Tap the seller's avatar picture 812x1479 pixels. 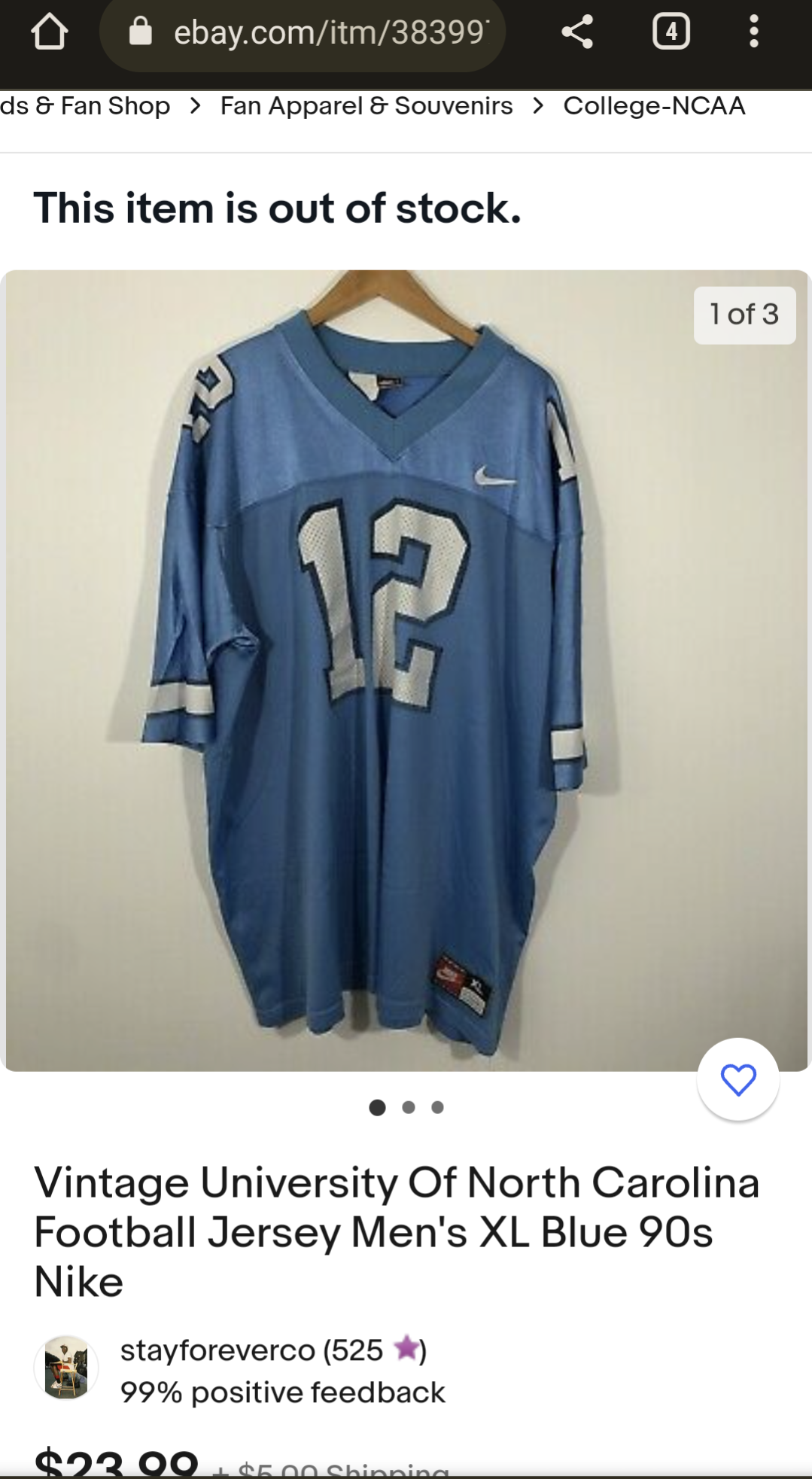pyautogui.click(x=66, y=1368)
